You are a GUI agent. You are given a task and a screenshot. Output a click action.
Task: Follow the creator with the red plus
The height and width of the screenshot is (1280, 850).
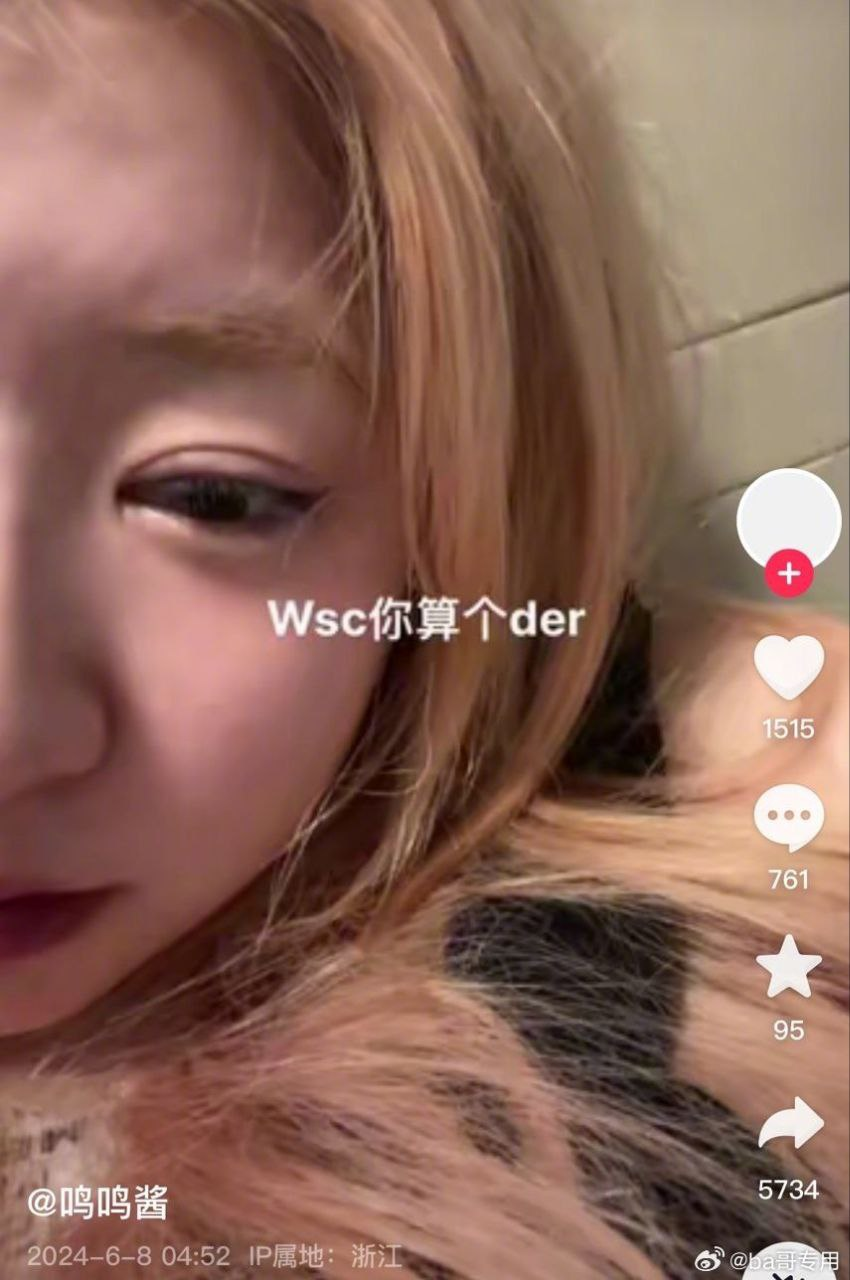coord(789,574)
